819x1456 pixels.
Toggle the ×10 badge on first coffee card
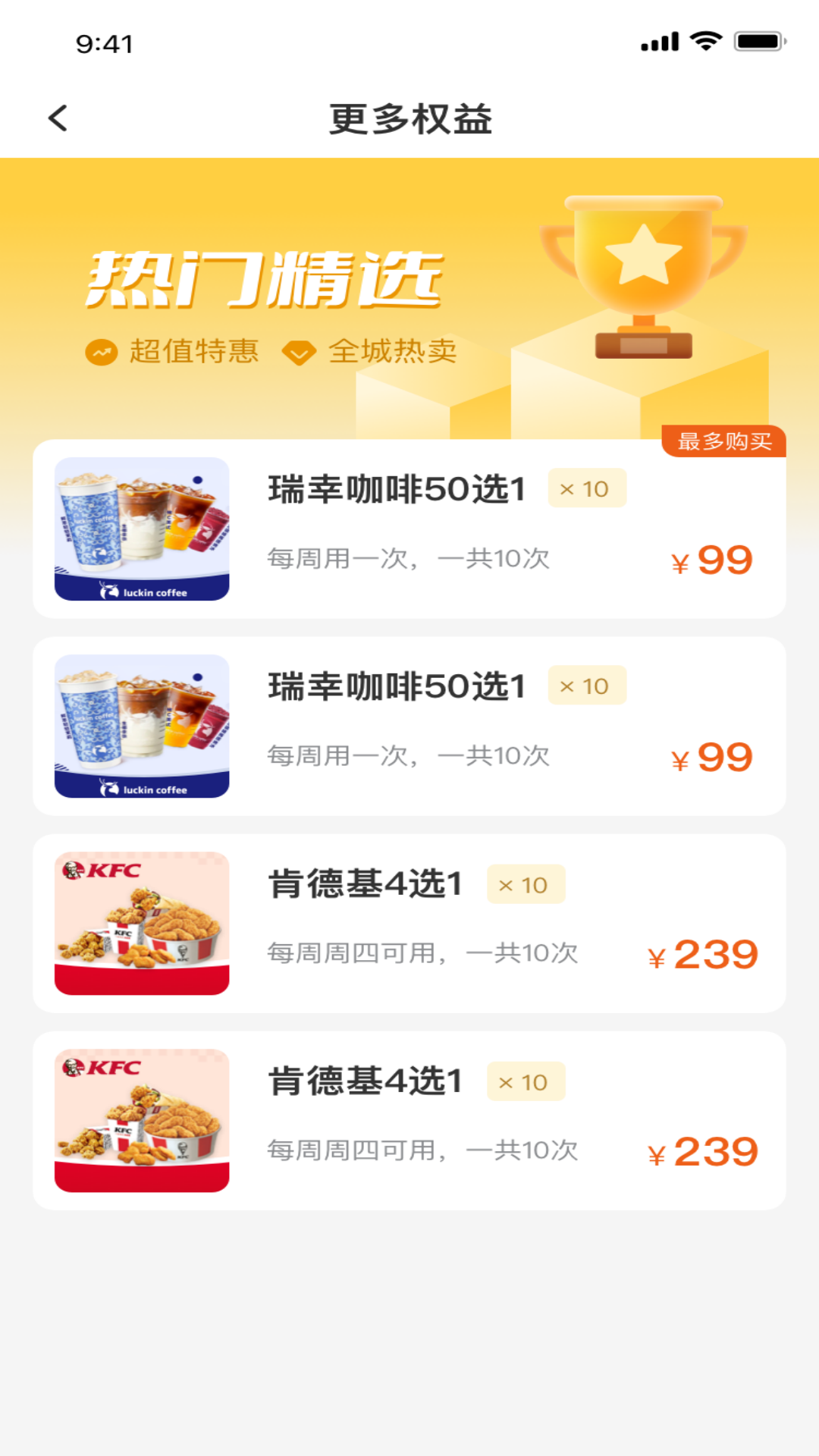[586, 488]
